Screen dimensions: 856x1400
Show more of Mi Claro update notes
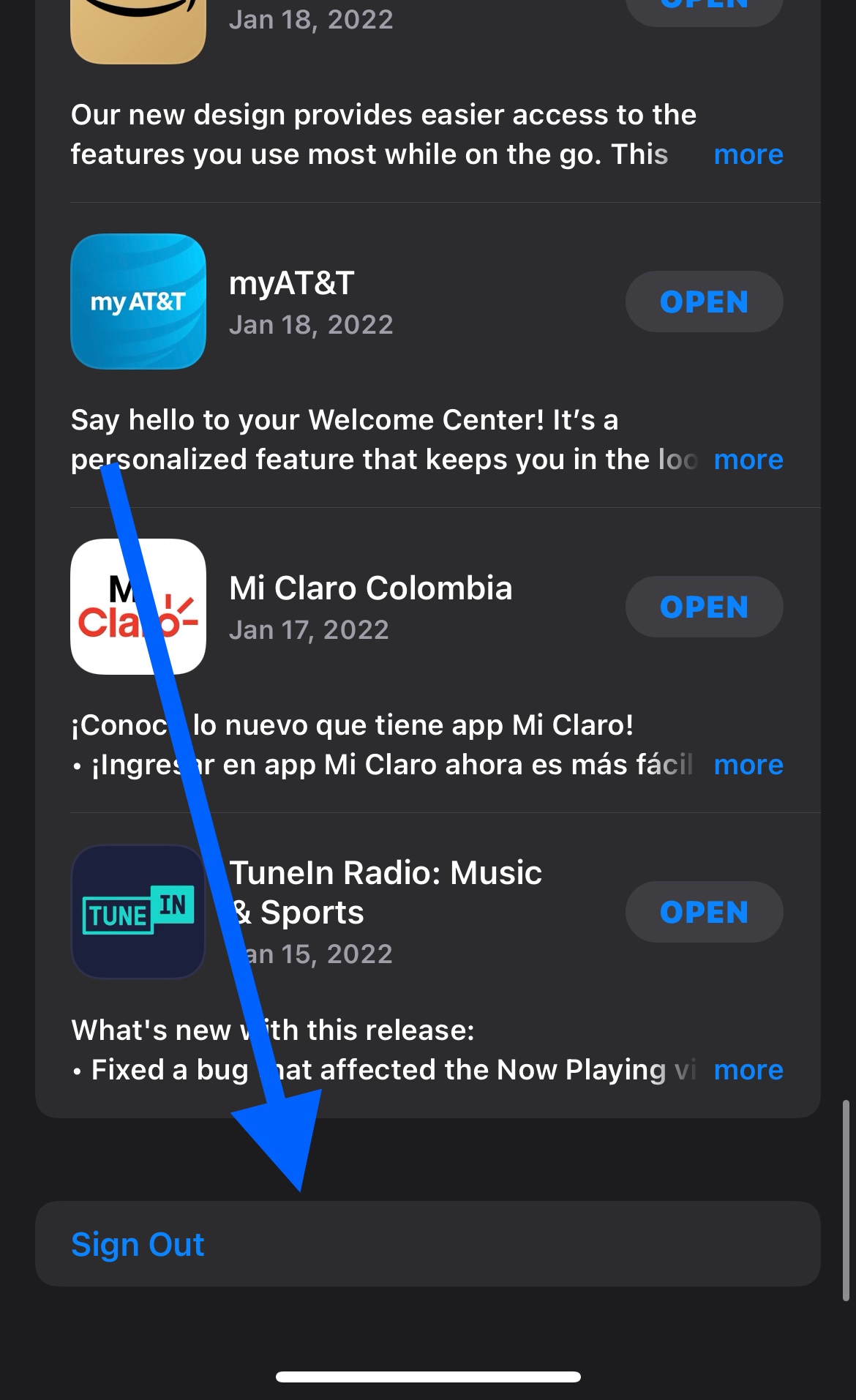point(748,765)
